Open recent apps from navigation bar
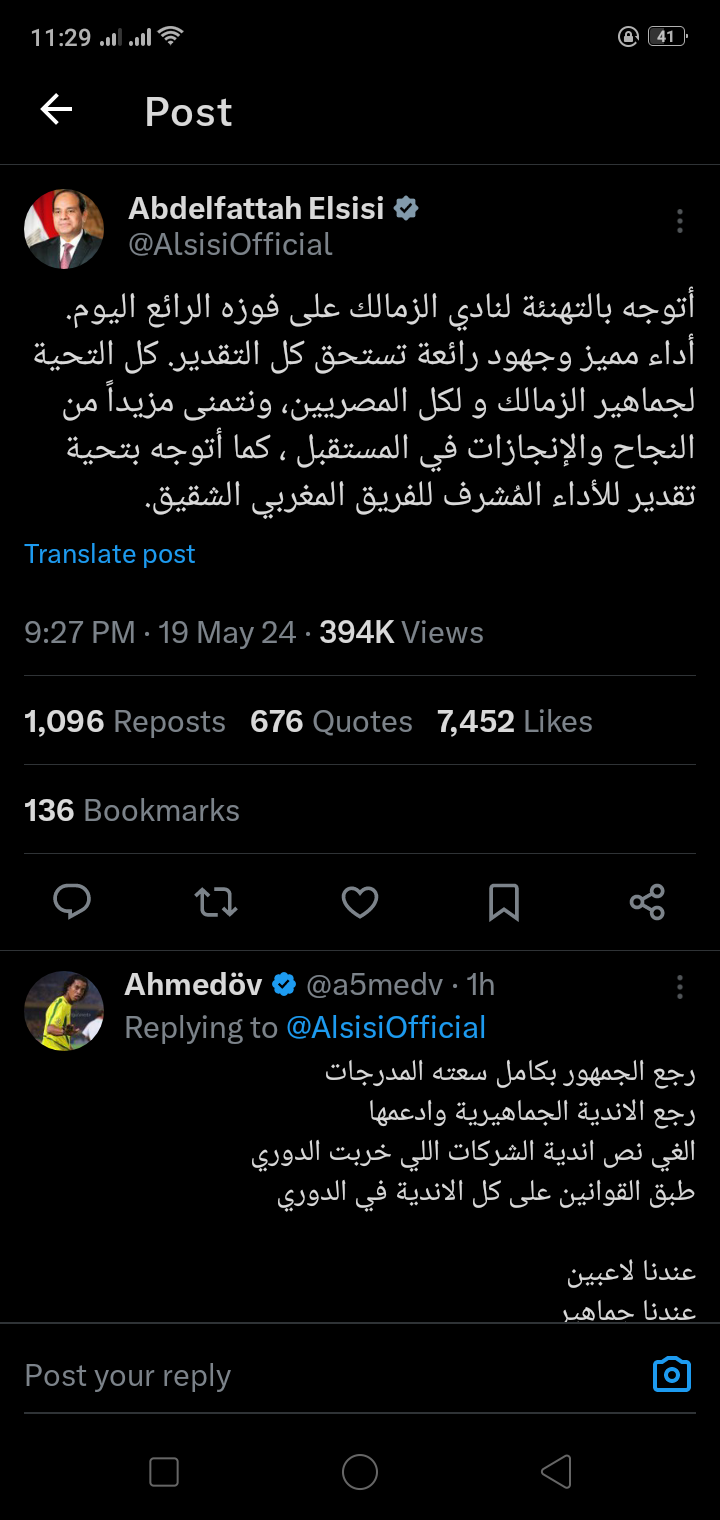The width and height of the screenshot is (720, 1520). click(164, 1472)
